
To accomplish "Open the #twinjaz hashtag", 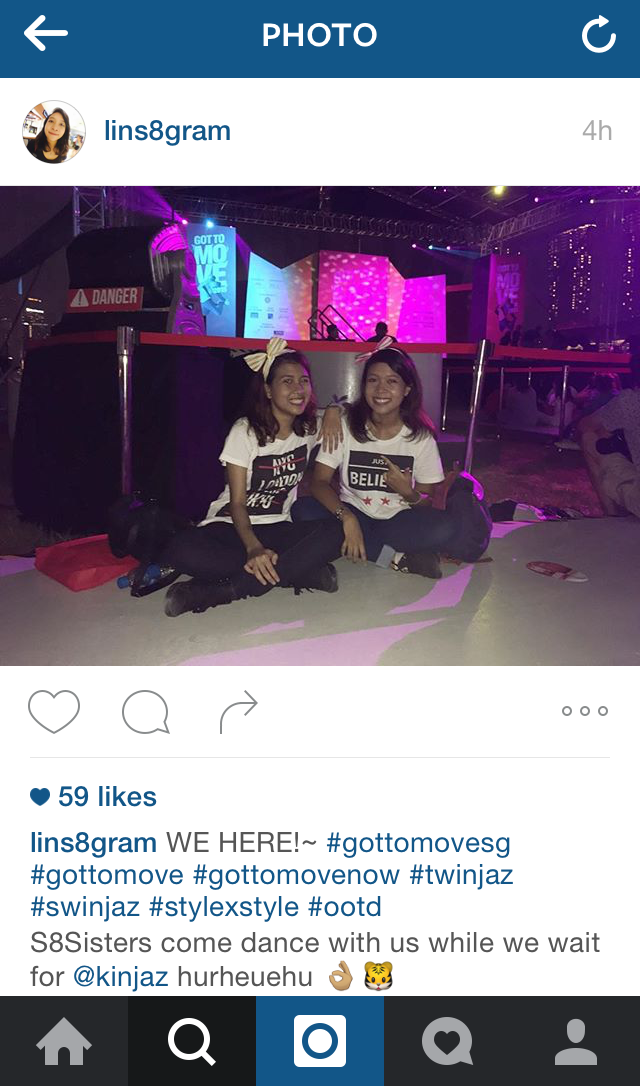I will coord(461,875).
